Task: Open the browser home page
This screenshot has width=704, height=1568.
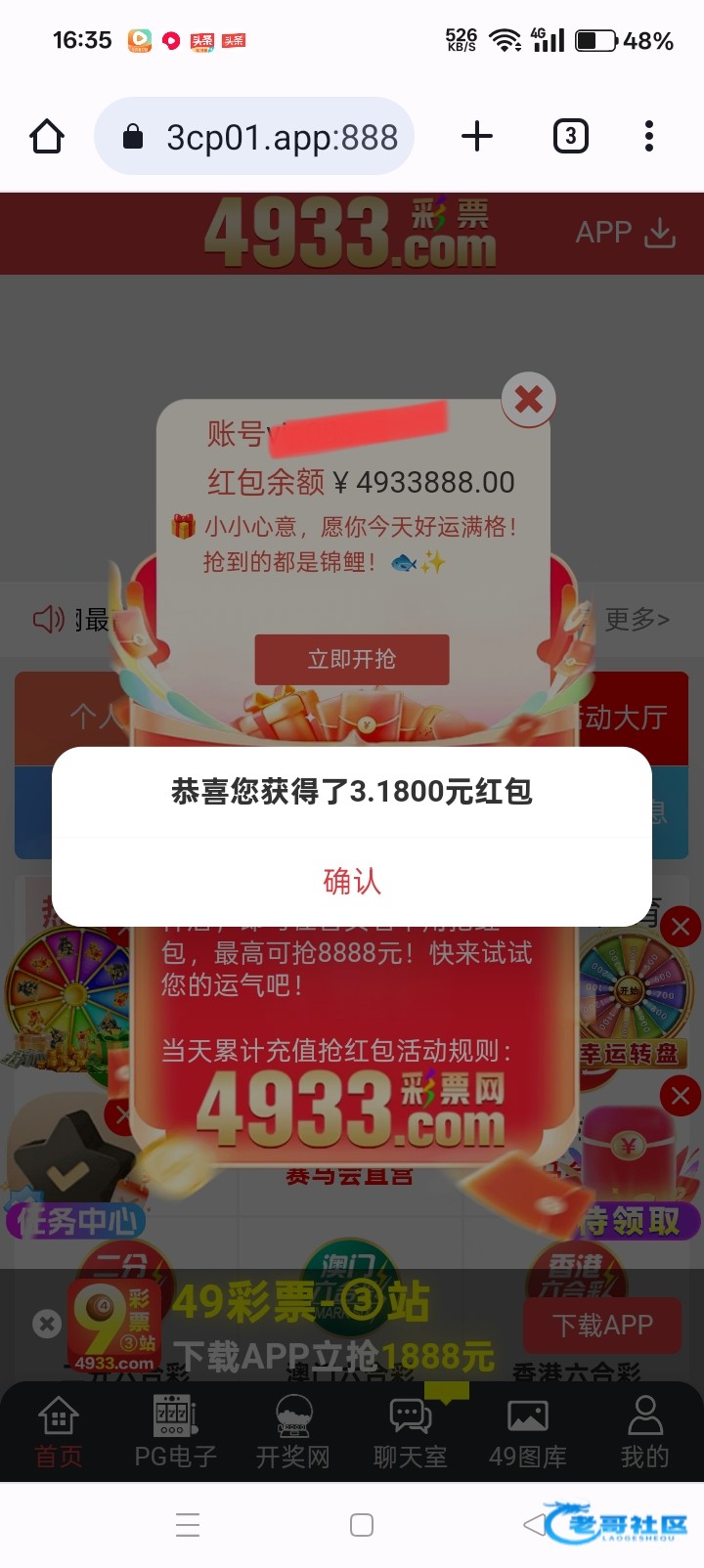Action: (47, 136)
